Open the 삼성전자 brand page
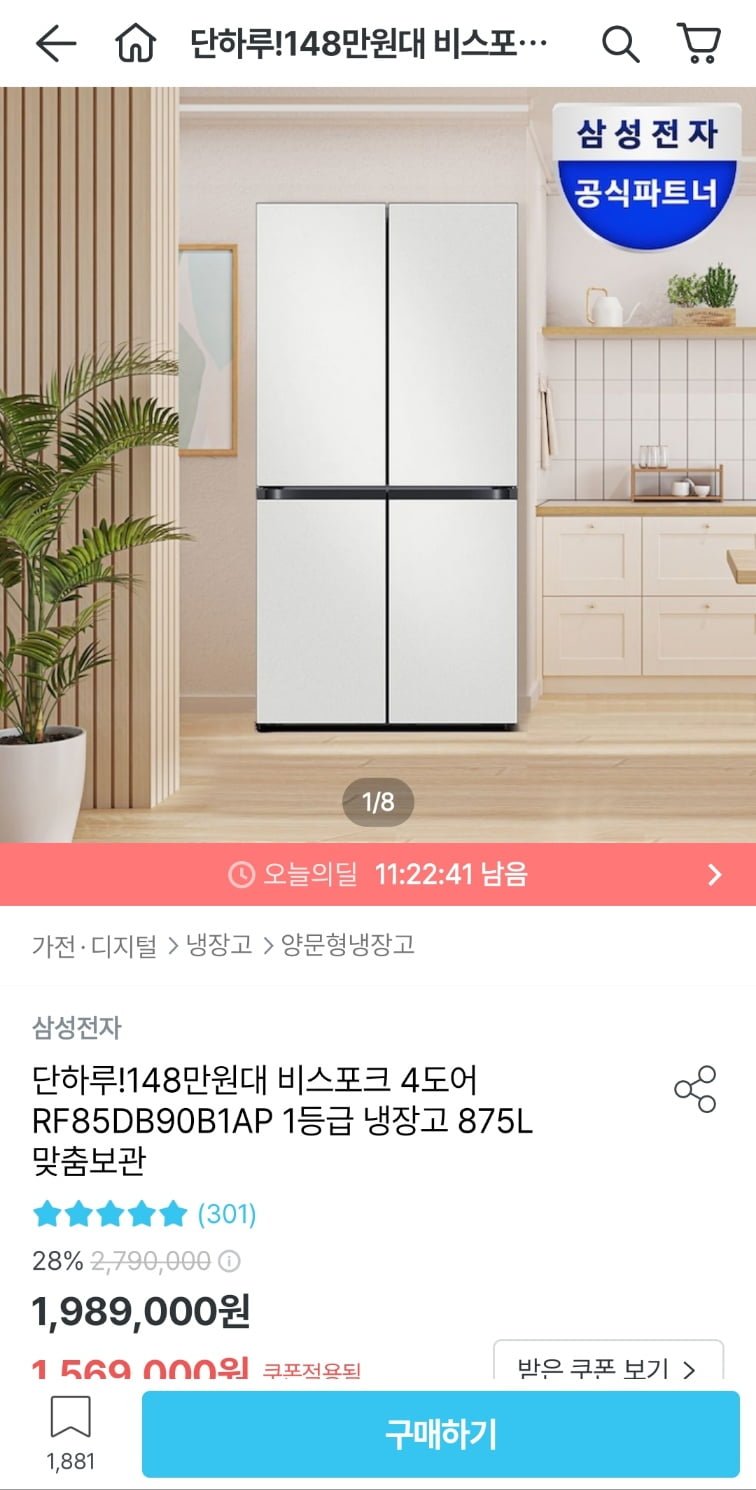This screenshot has width=756, height=1490. point(76,1027)
